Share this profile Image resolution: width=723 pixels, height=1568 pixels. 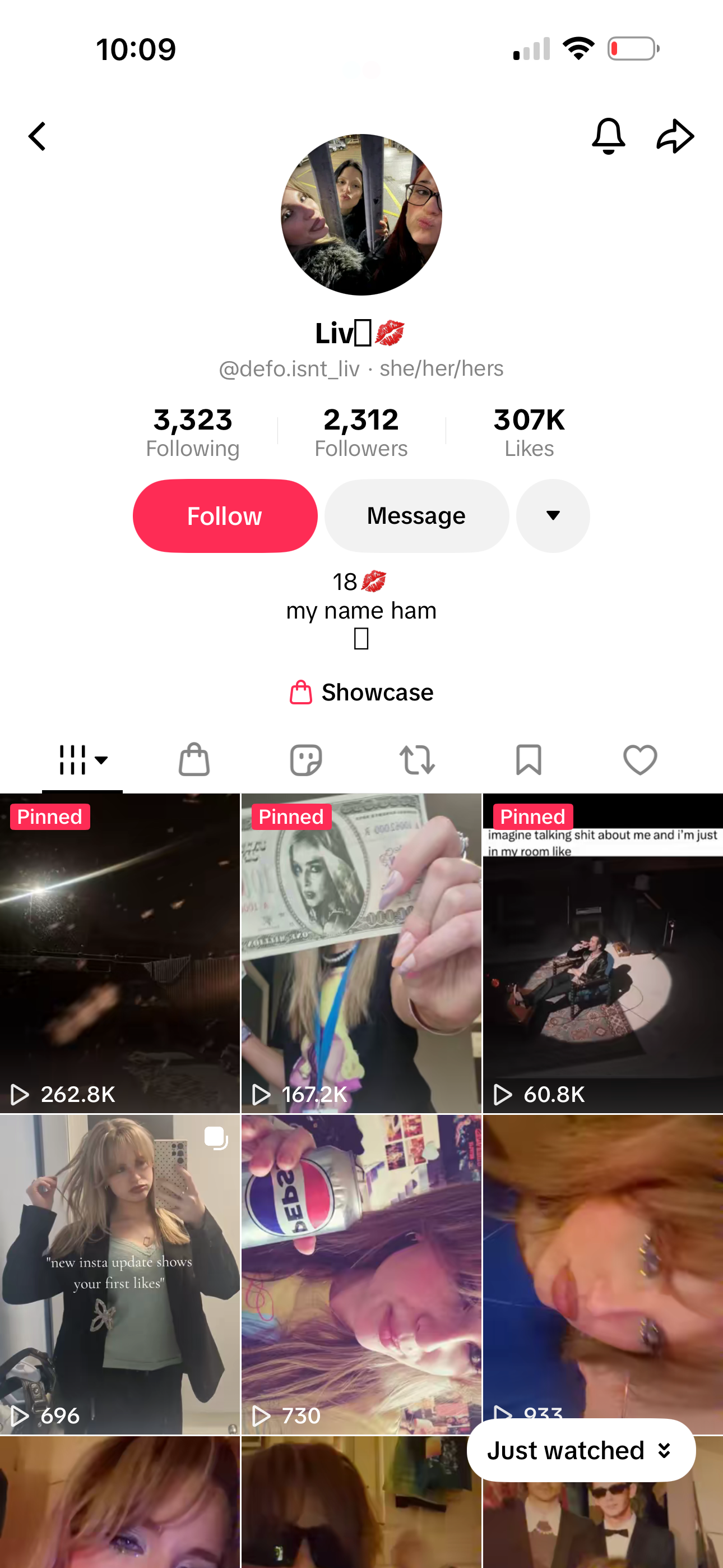coord(675,136)
